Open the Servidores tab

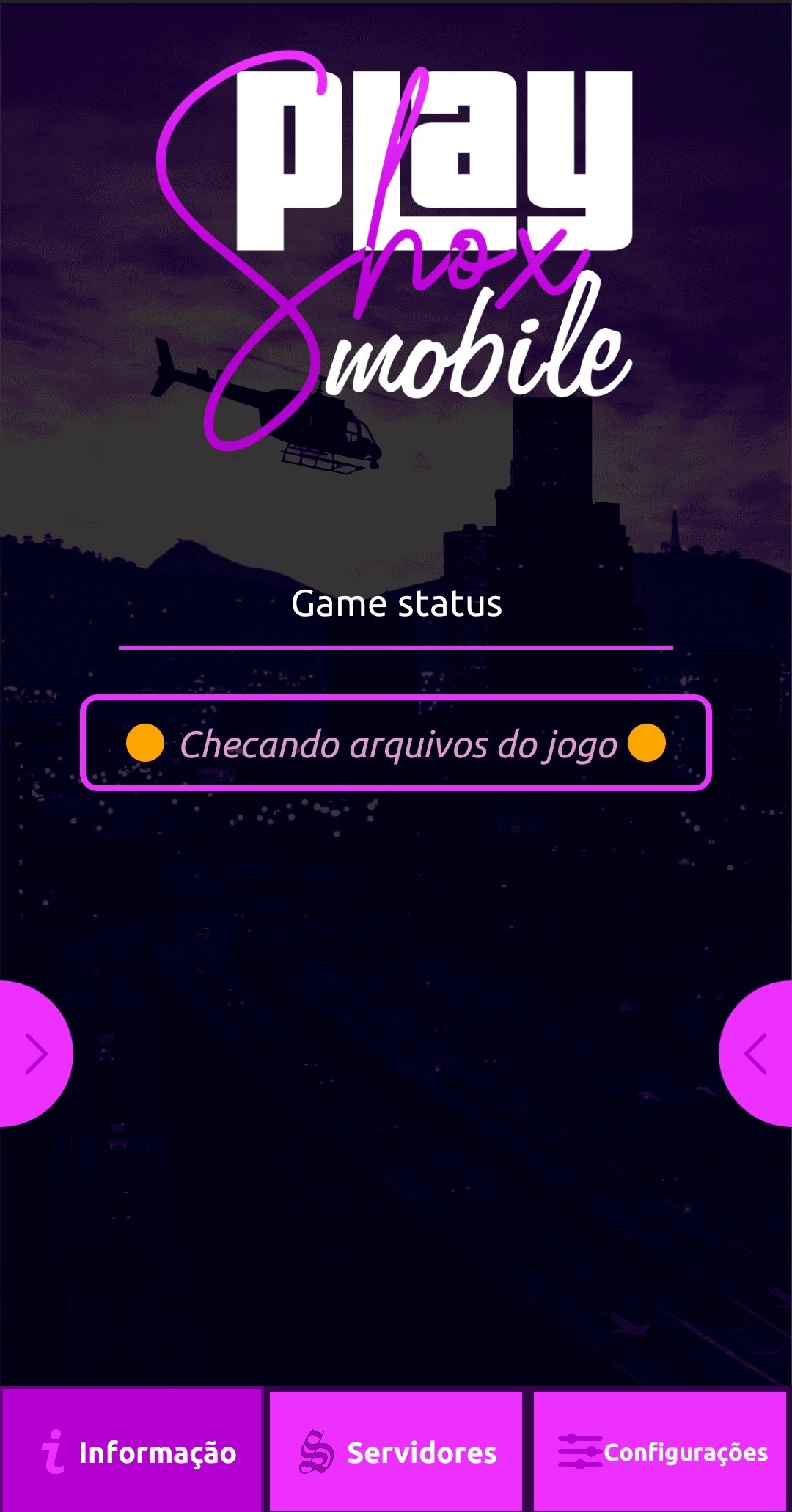coord(396,1452)
